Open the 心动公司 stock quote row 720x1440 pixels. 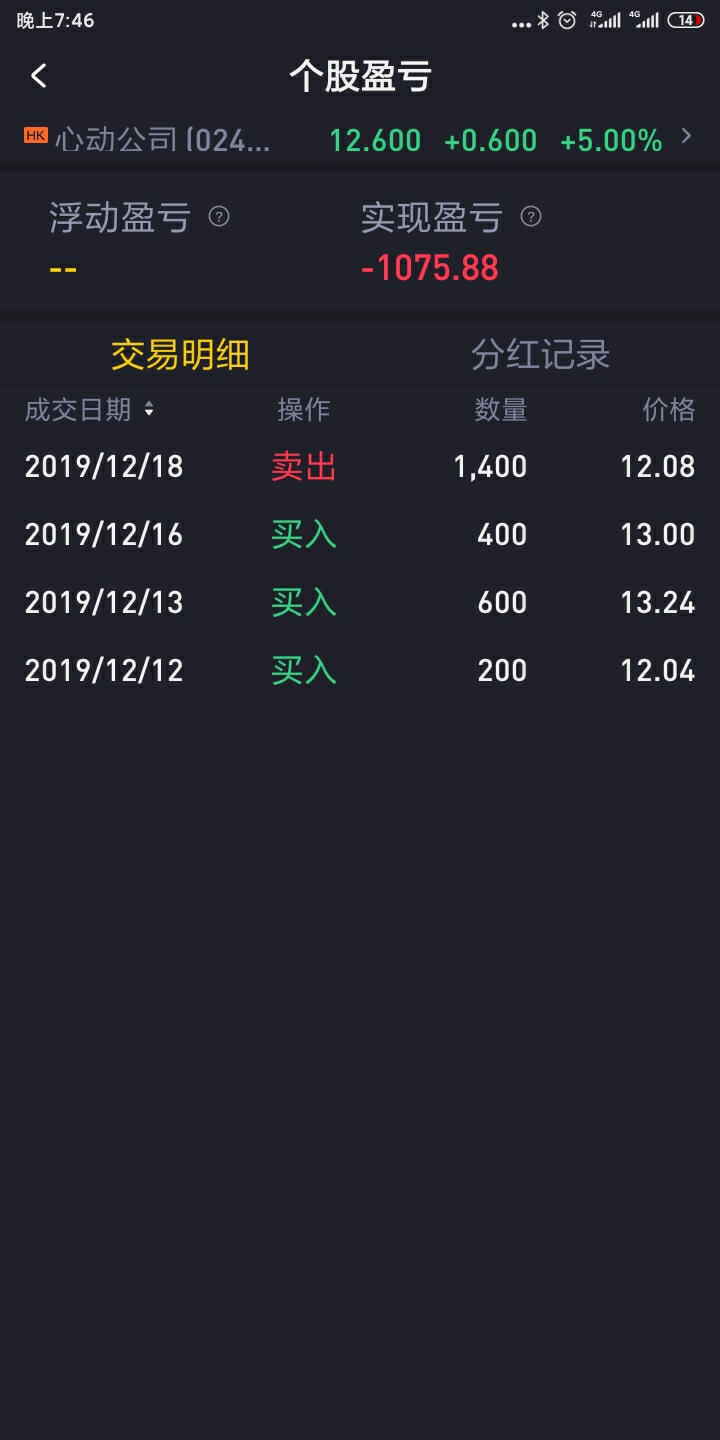[360, 140]
